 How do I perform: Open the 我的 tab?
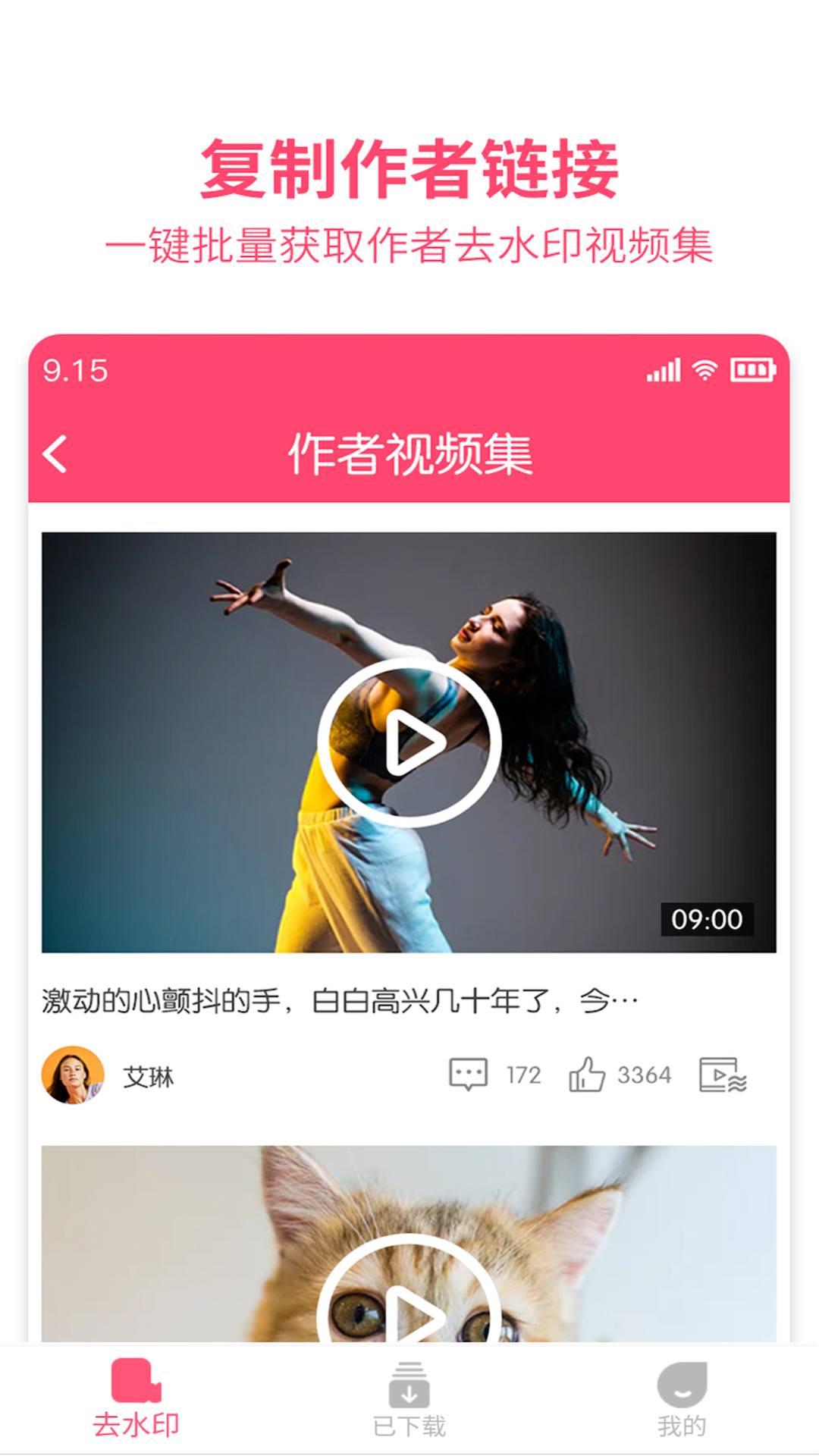pos(682,1400)
